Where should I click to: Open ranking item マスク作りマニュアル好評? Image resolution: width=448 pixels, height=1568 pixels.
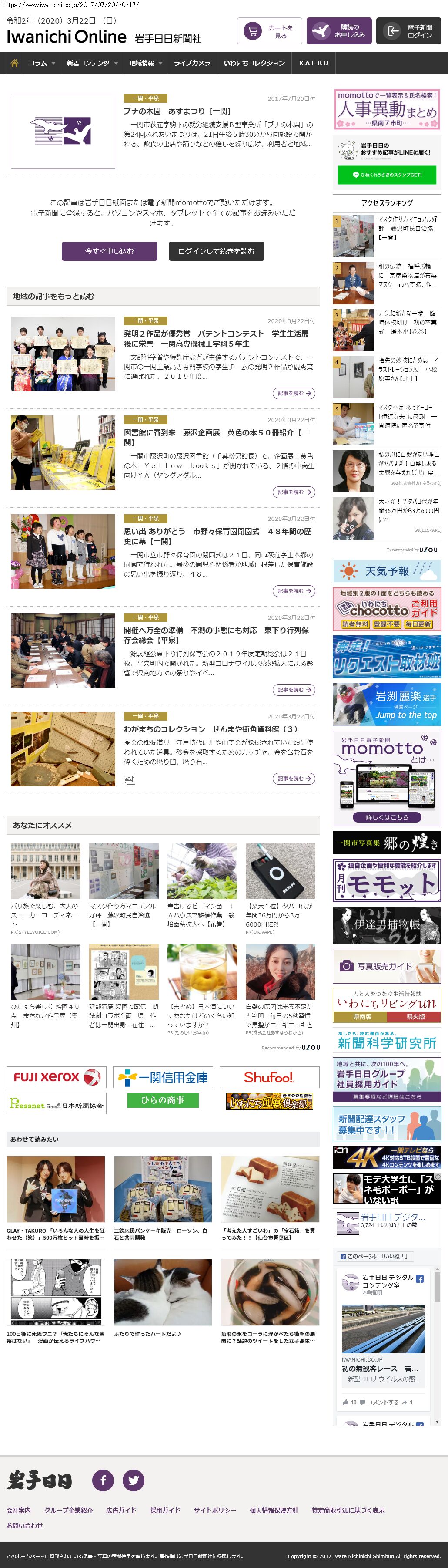point(407,228)
